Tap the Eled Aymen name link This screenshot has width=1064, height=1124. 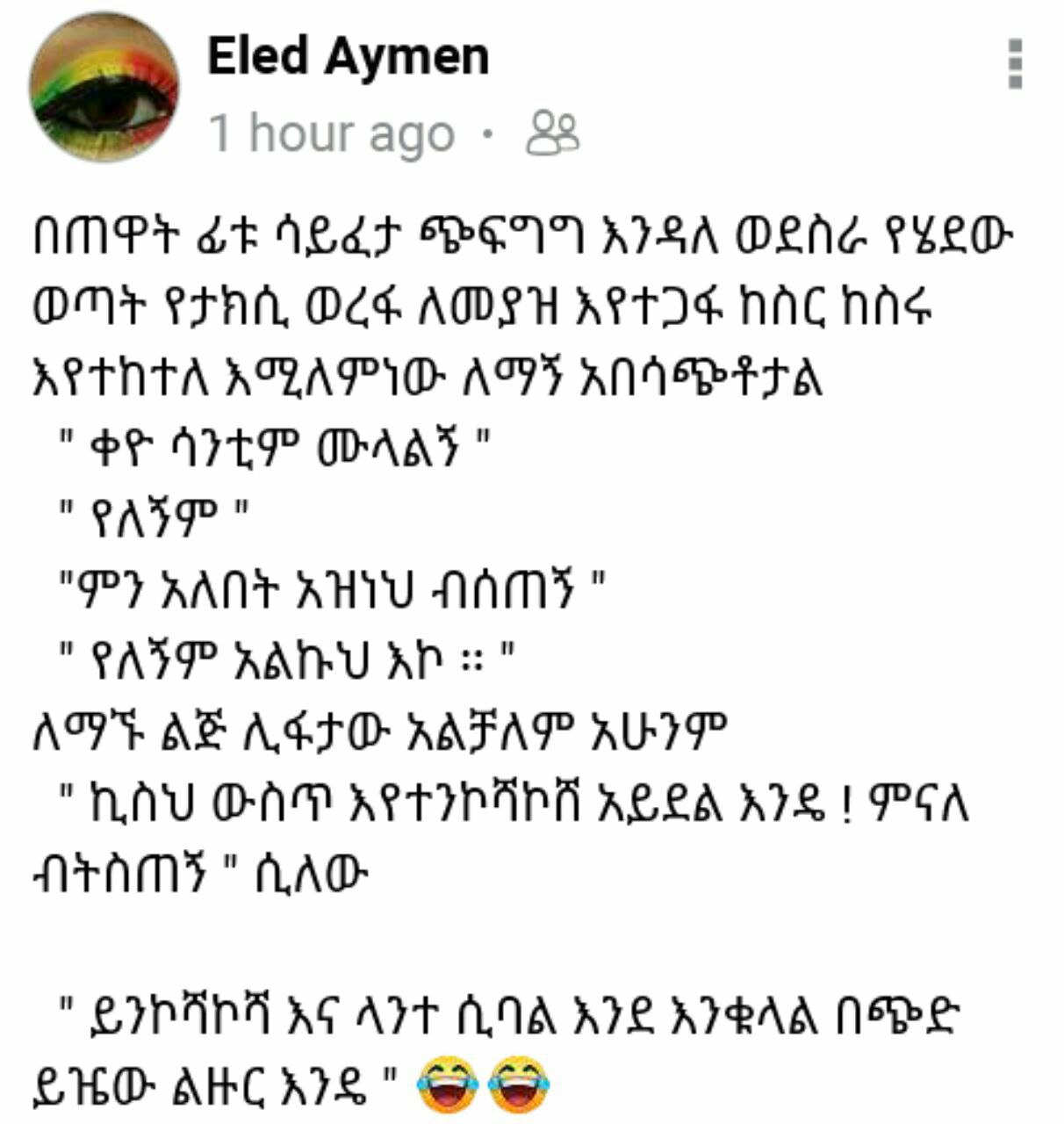tap(348, 57)
